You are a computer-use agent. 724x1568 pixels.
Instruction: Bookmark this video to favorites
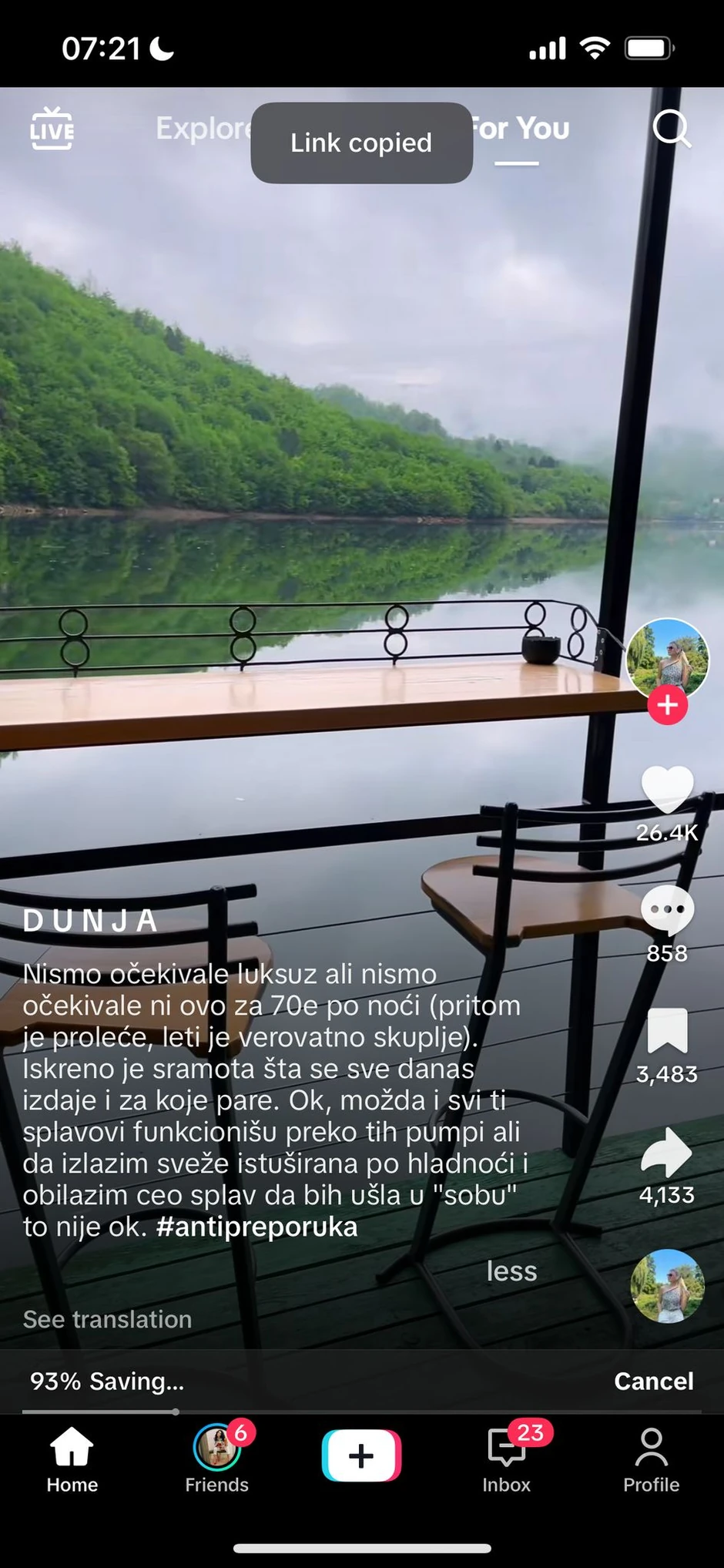(667, 1031)
